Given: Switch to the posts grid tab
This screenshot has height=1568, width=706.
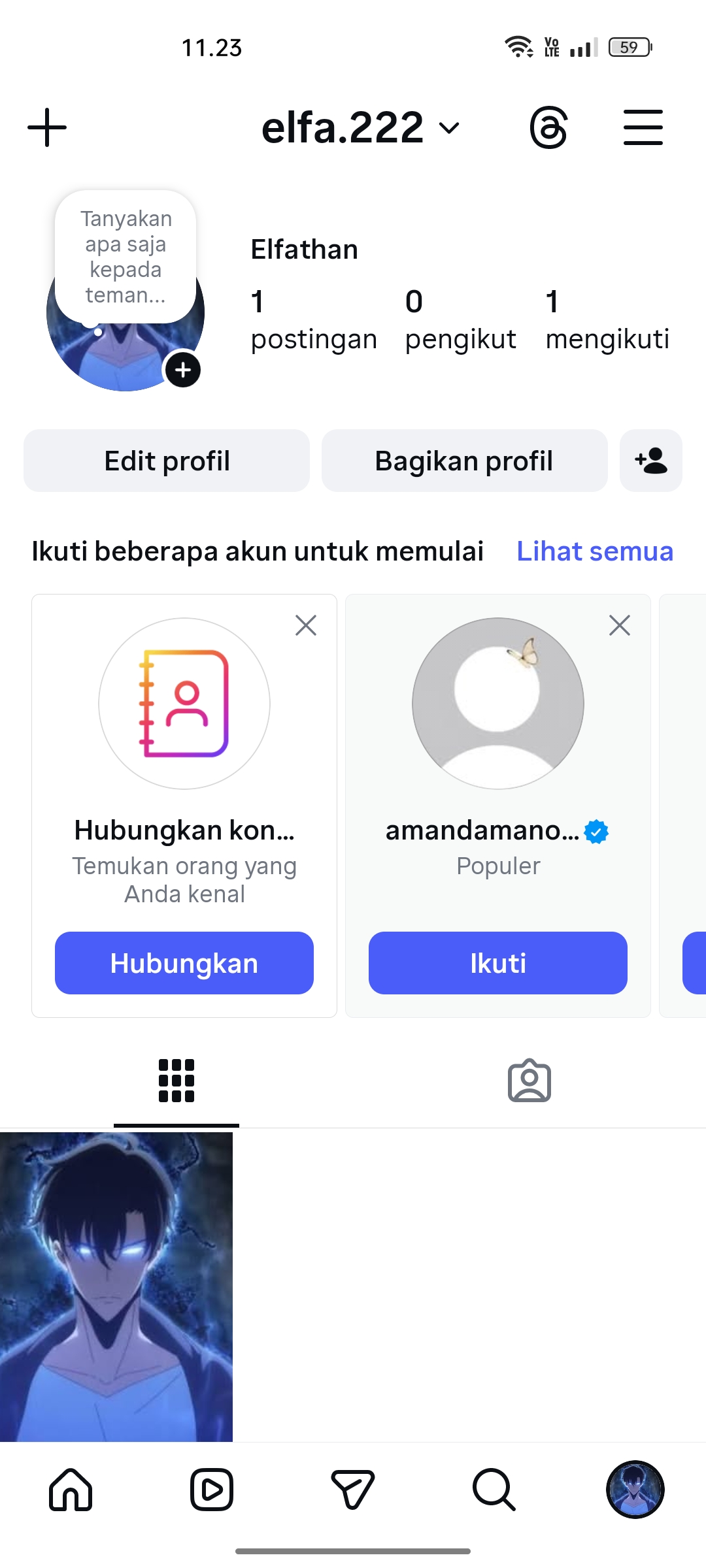Looking at the screenshot, I should (176, 1081).
